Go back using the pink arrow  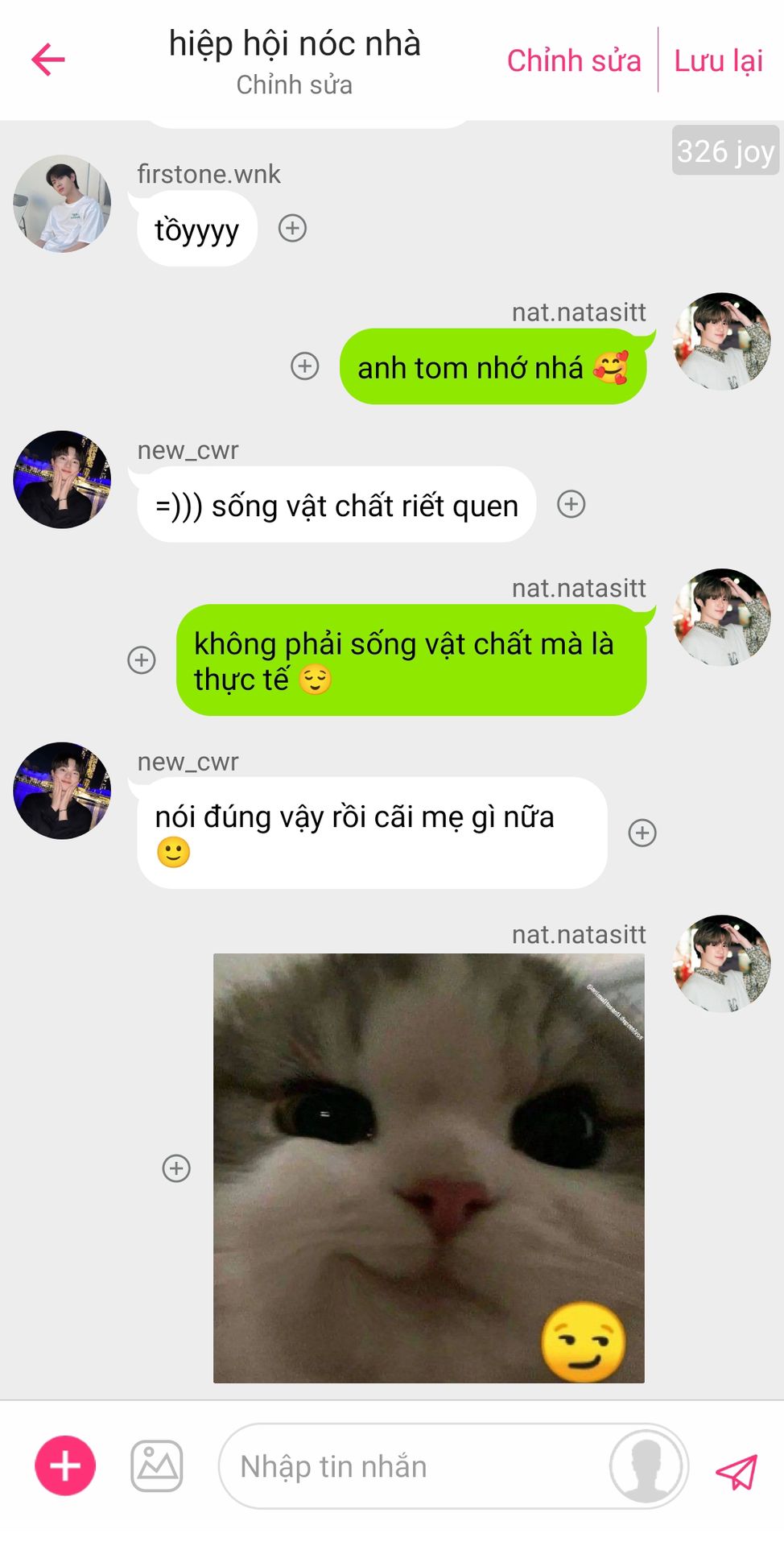48,60
